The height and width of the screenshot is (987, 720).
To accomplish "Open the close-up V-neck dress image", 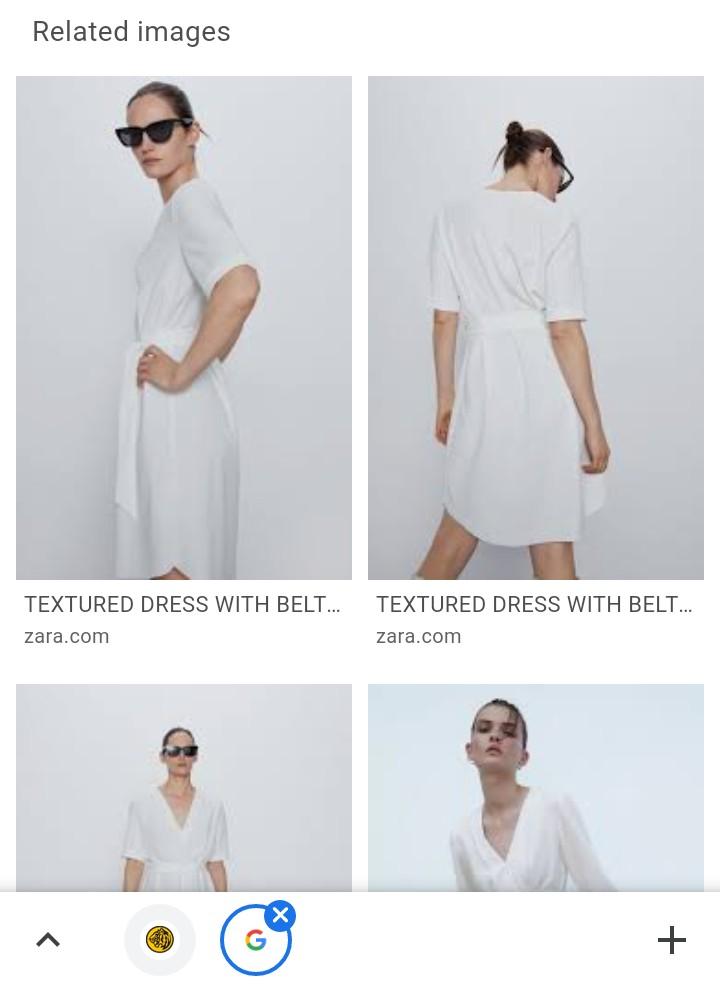I will click(x=536, y=788).
